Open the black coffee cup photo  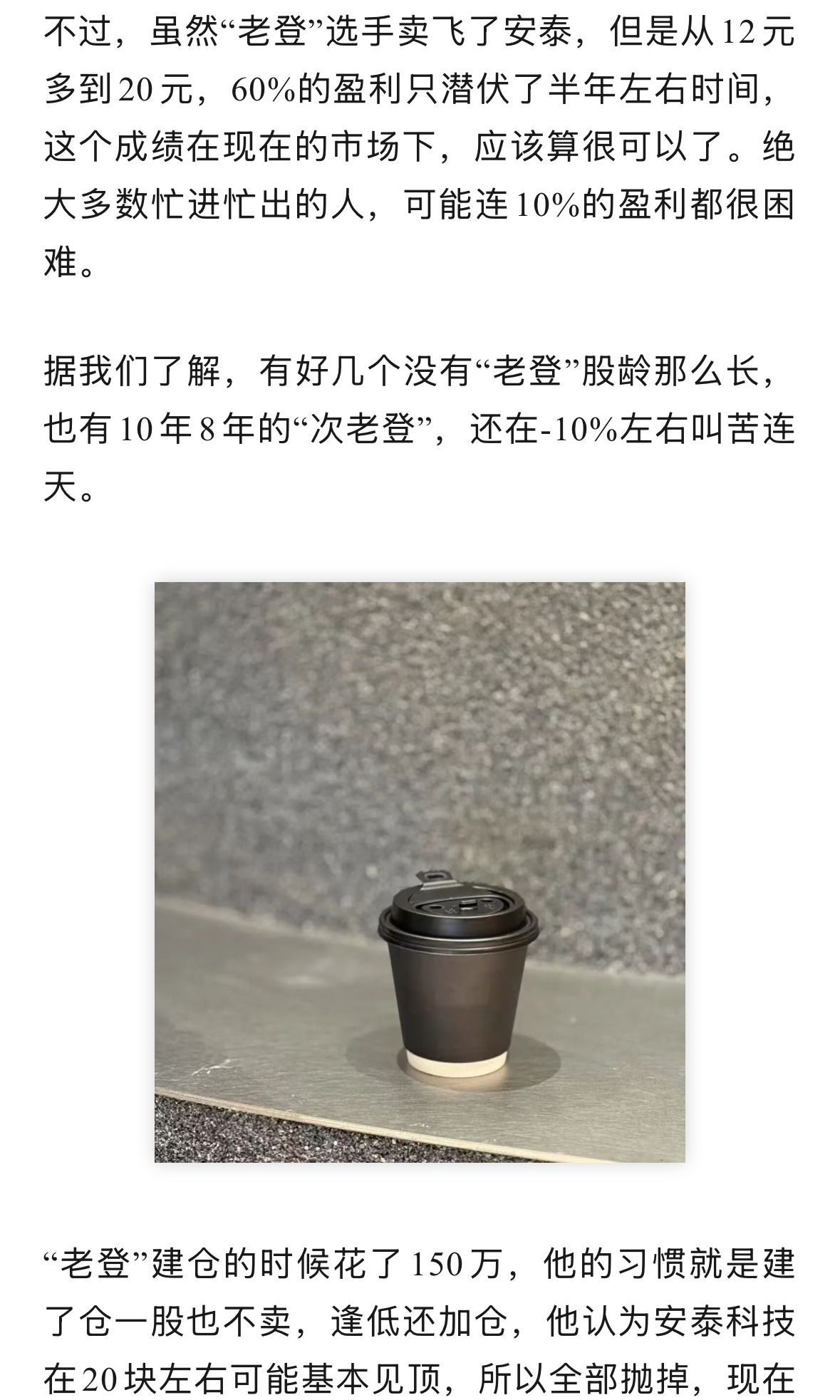click(420, 872)
